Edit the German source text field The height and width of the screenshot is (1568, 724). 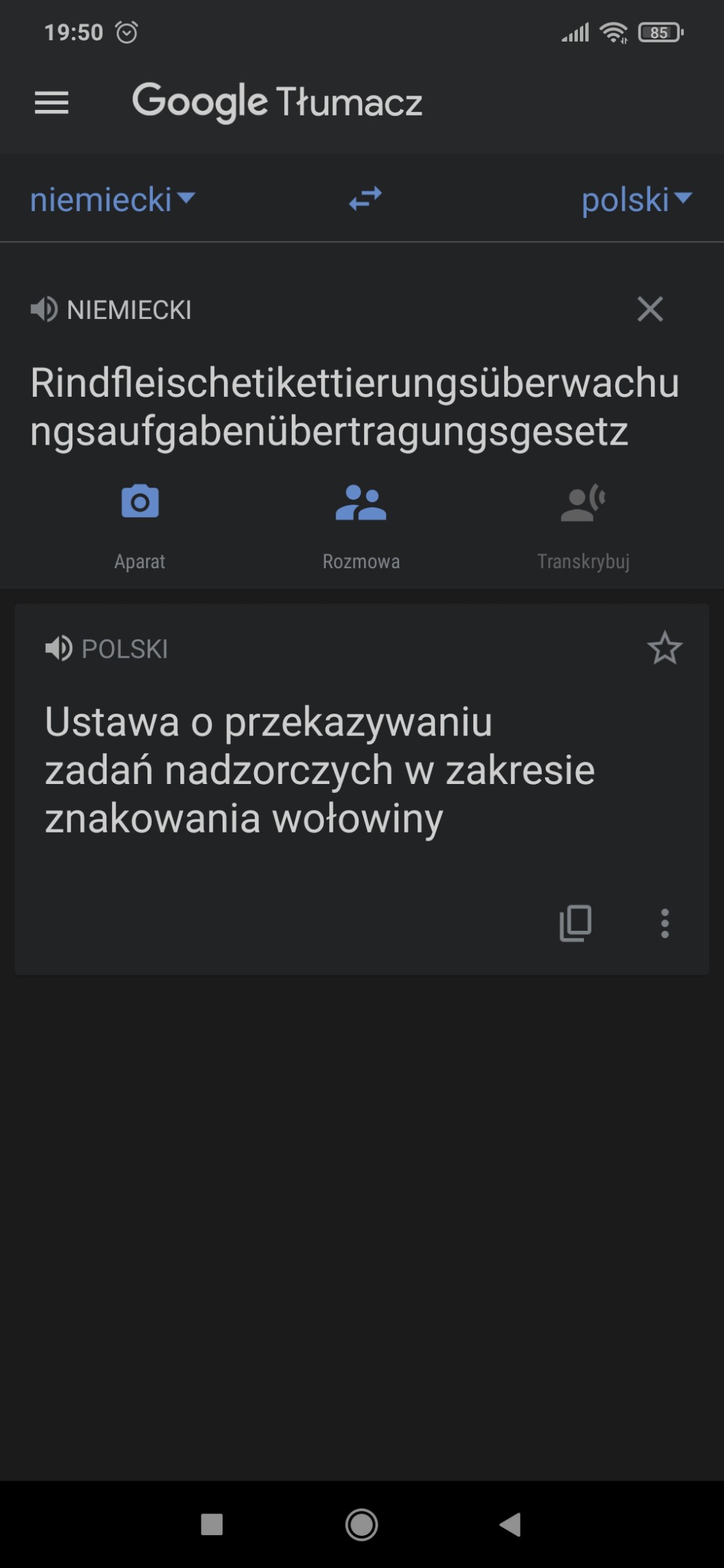coord(355,406)
